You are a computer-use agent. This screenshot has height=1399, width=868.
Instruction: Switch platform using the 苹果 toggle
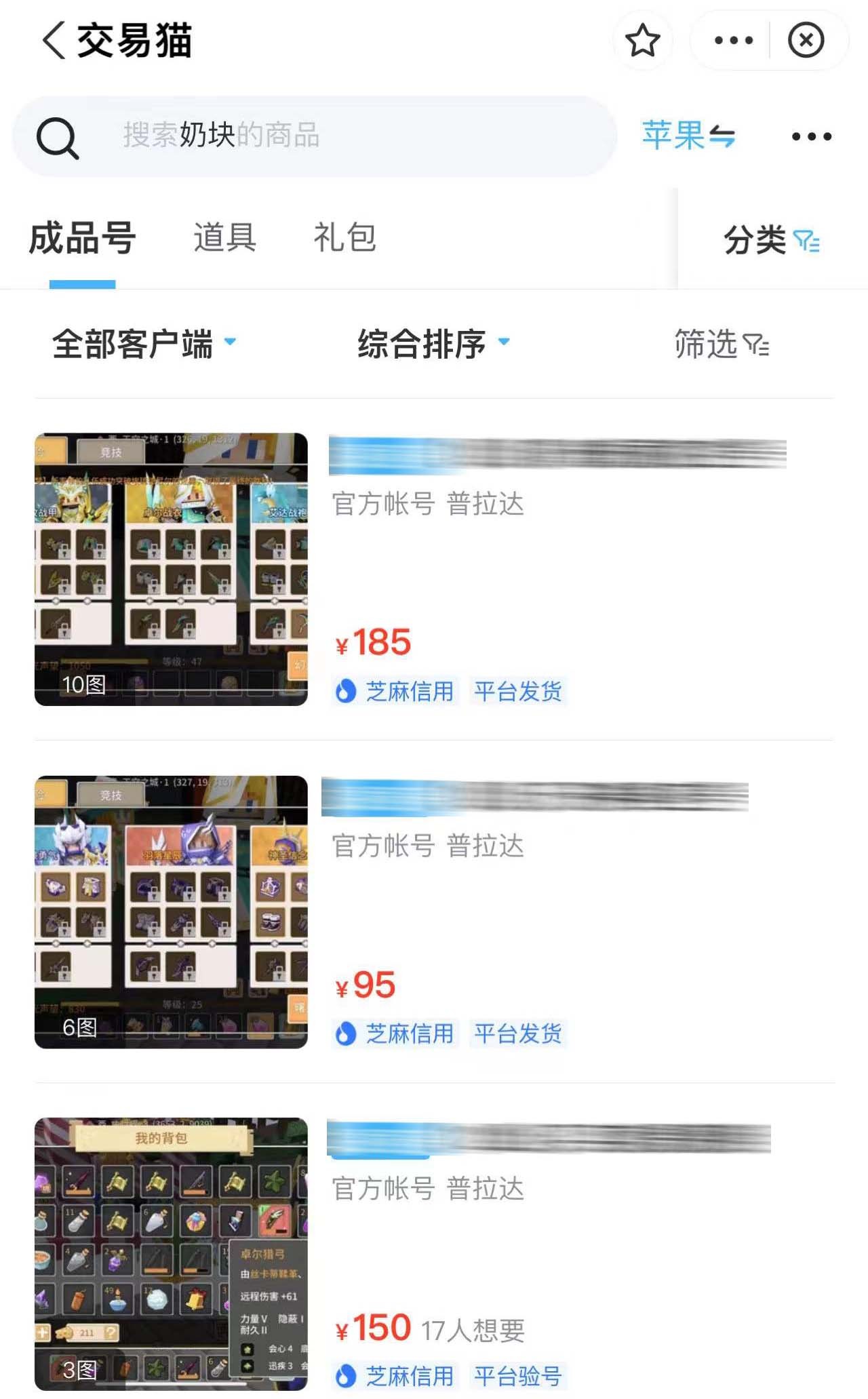pyautogui.click(x=688, y=136)
